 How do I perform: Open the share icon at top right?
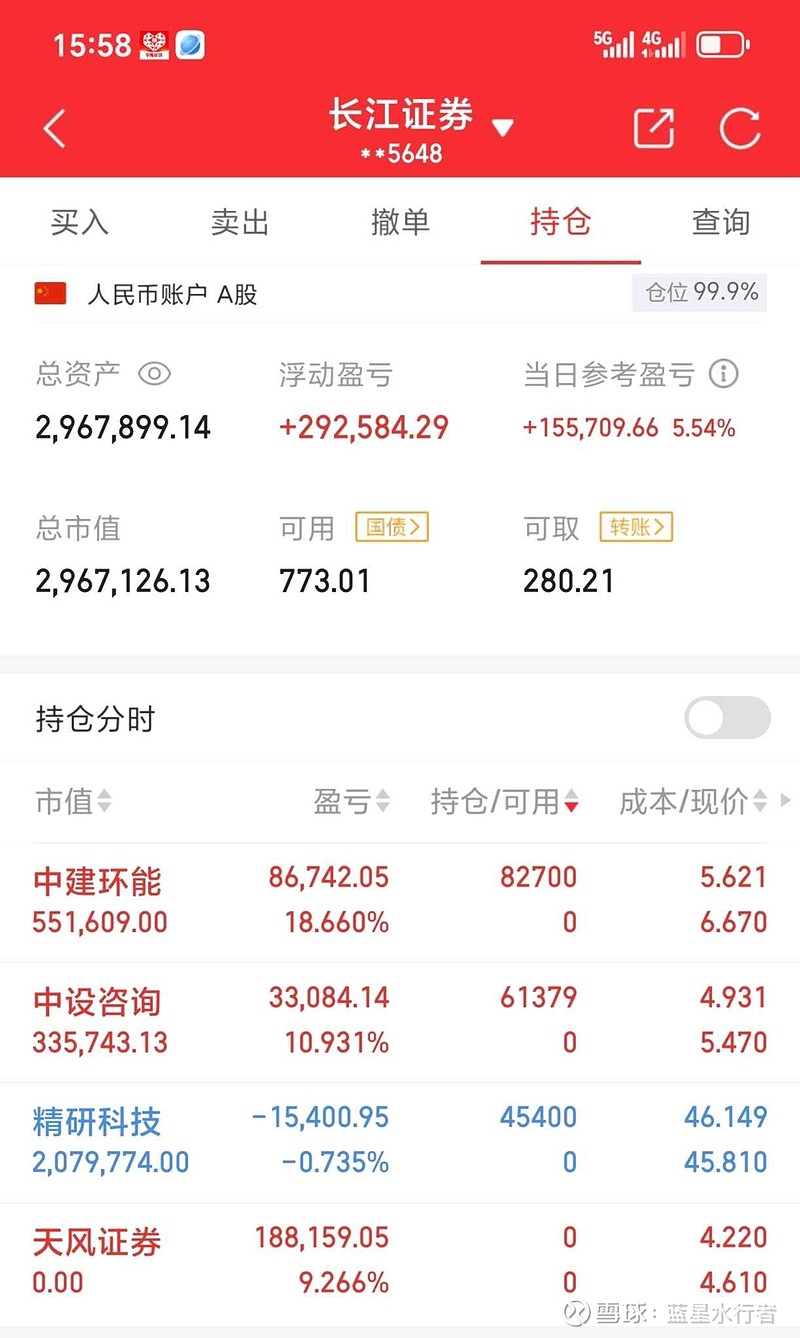tap(653, 128)
